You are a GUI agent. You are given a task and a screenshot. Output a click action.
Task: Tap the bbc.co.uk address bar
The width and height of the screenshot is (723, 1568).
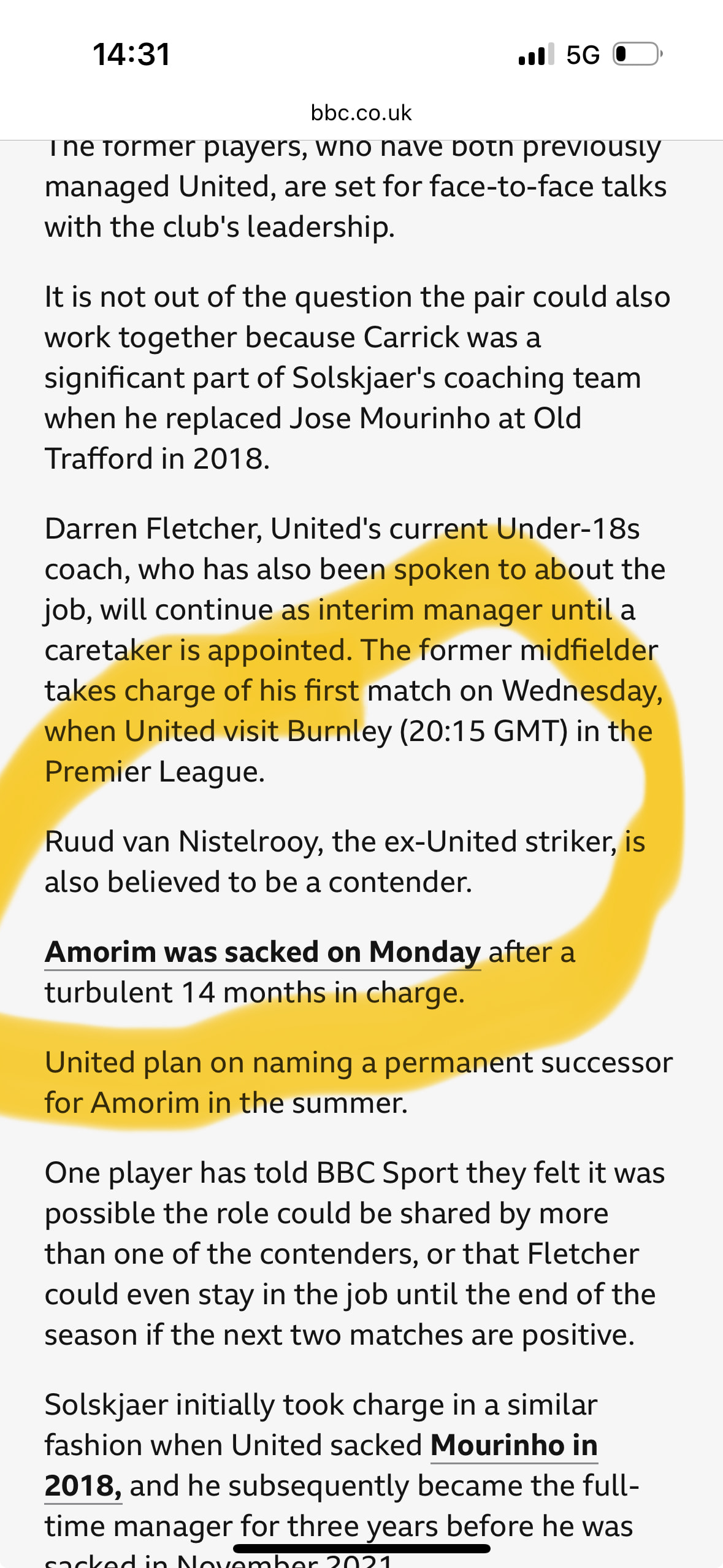coord(361,113)
